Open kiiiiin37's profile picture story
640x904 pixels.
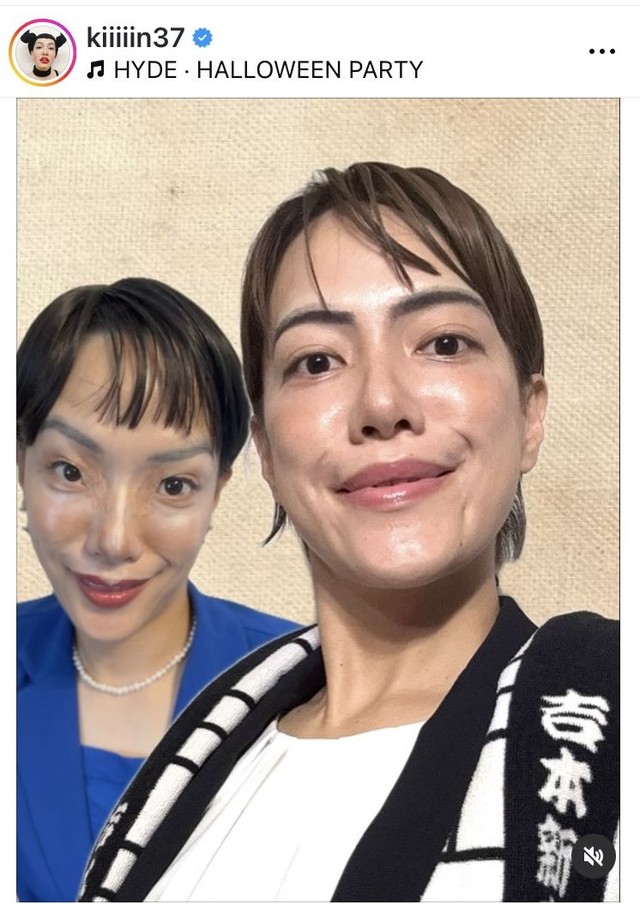click(x=42, y=52)
